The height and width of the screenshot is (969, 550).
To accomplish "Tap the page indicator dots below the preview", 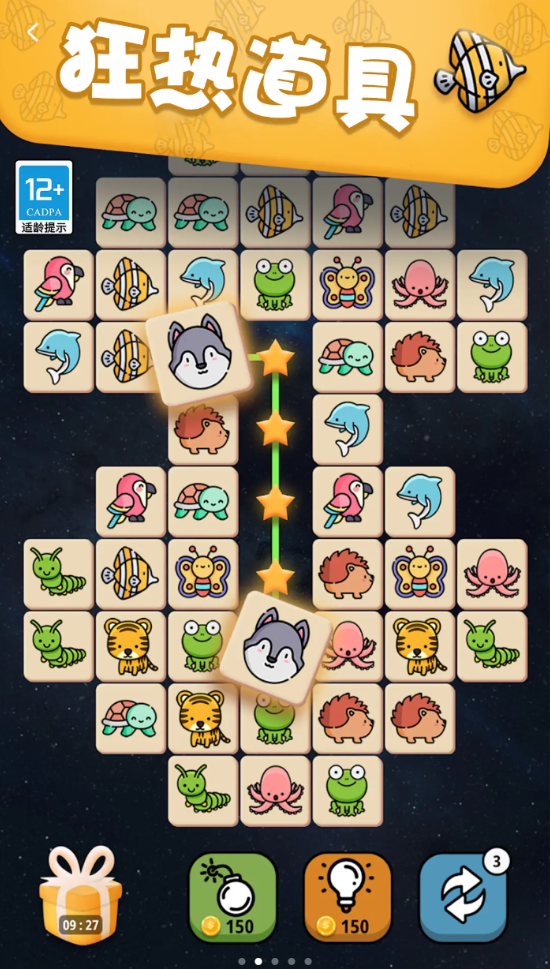I will click(x=275, y=962).
